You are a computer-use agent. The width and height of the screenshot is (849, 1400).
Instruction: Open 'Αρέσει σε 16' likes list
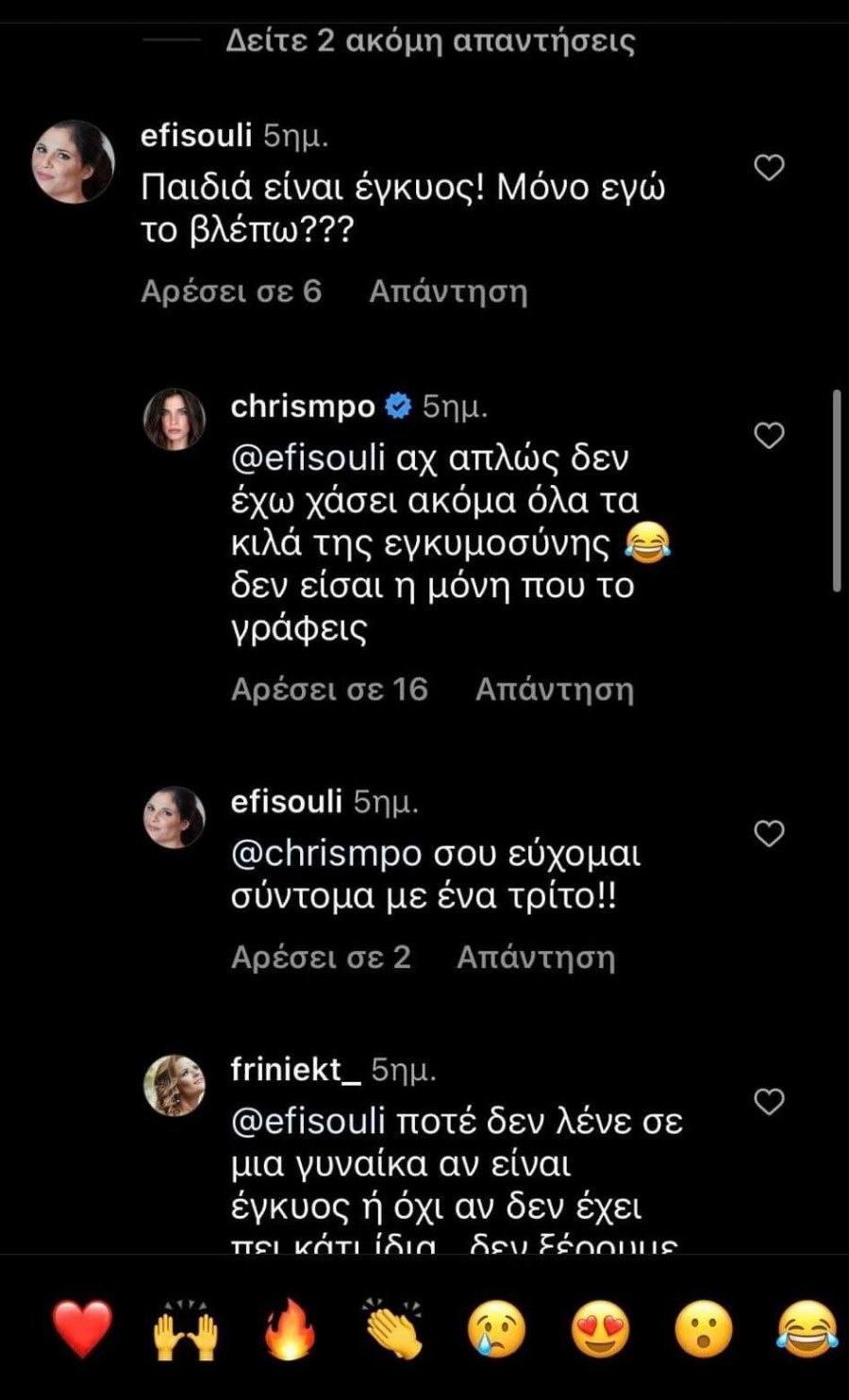(328, 691)
